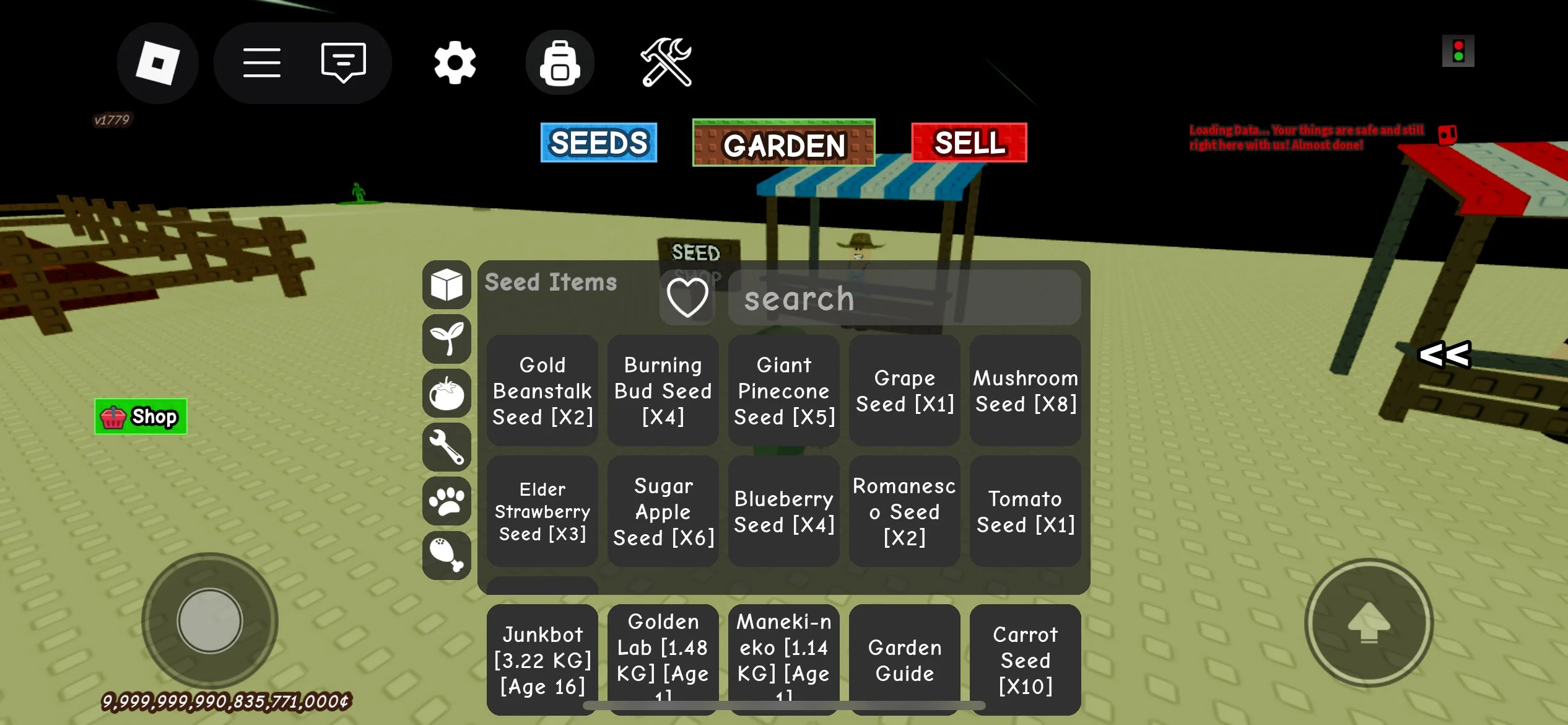Tap the red SELL button
The width and height of the screenshot is (1568, 725).
tap(969, 143)
